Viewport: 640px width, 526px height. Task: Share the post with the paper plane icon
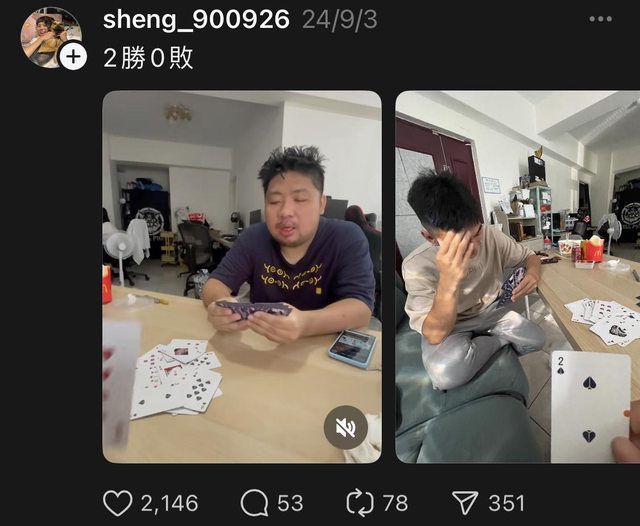466,502
